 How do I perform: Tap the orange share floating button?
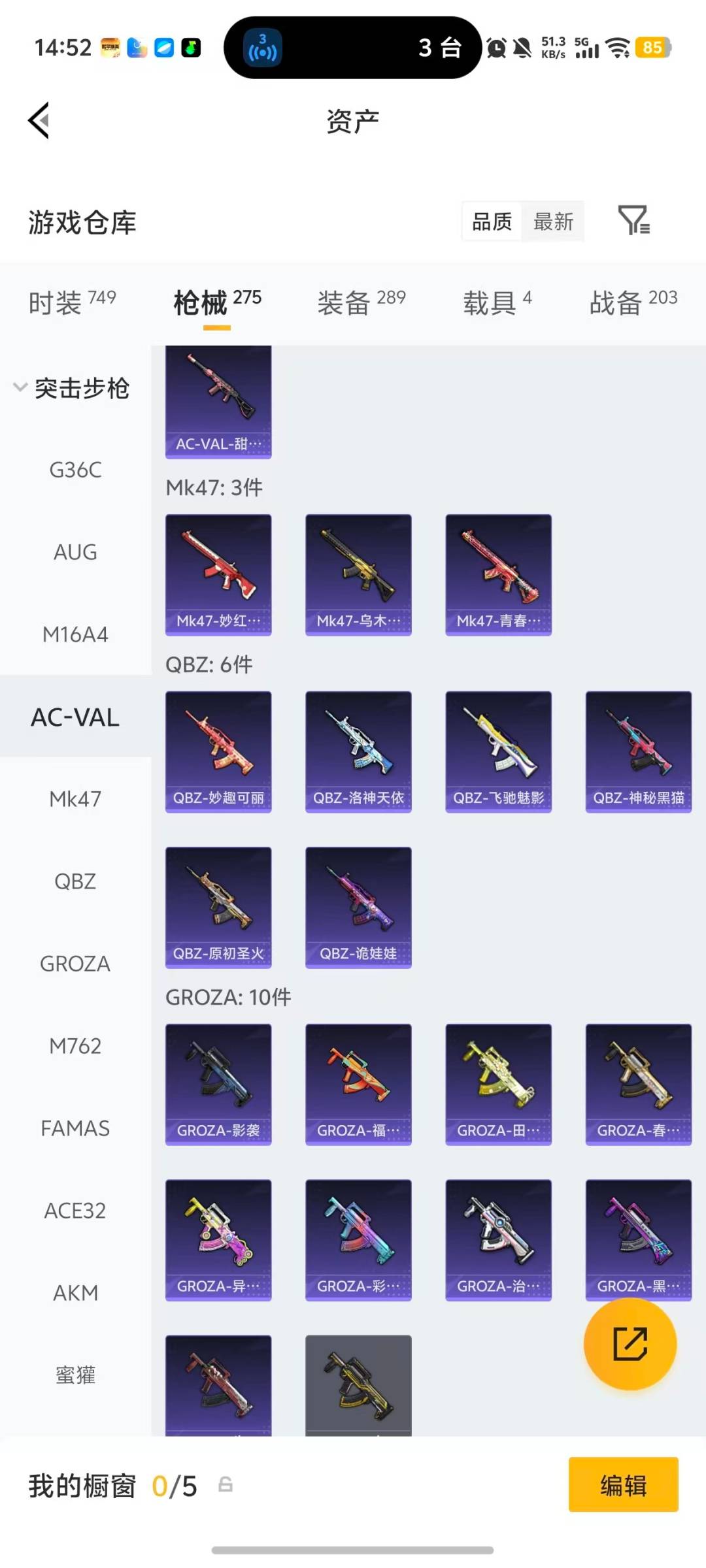[630, 1344]
